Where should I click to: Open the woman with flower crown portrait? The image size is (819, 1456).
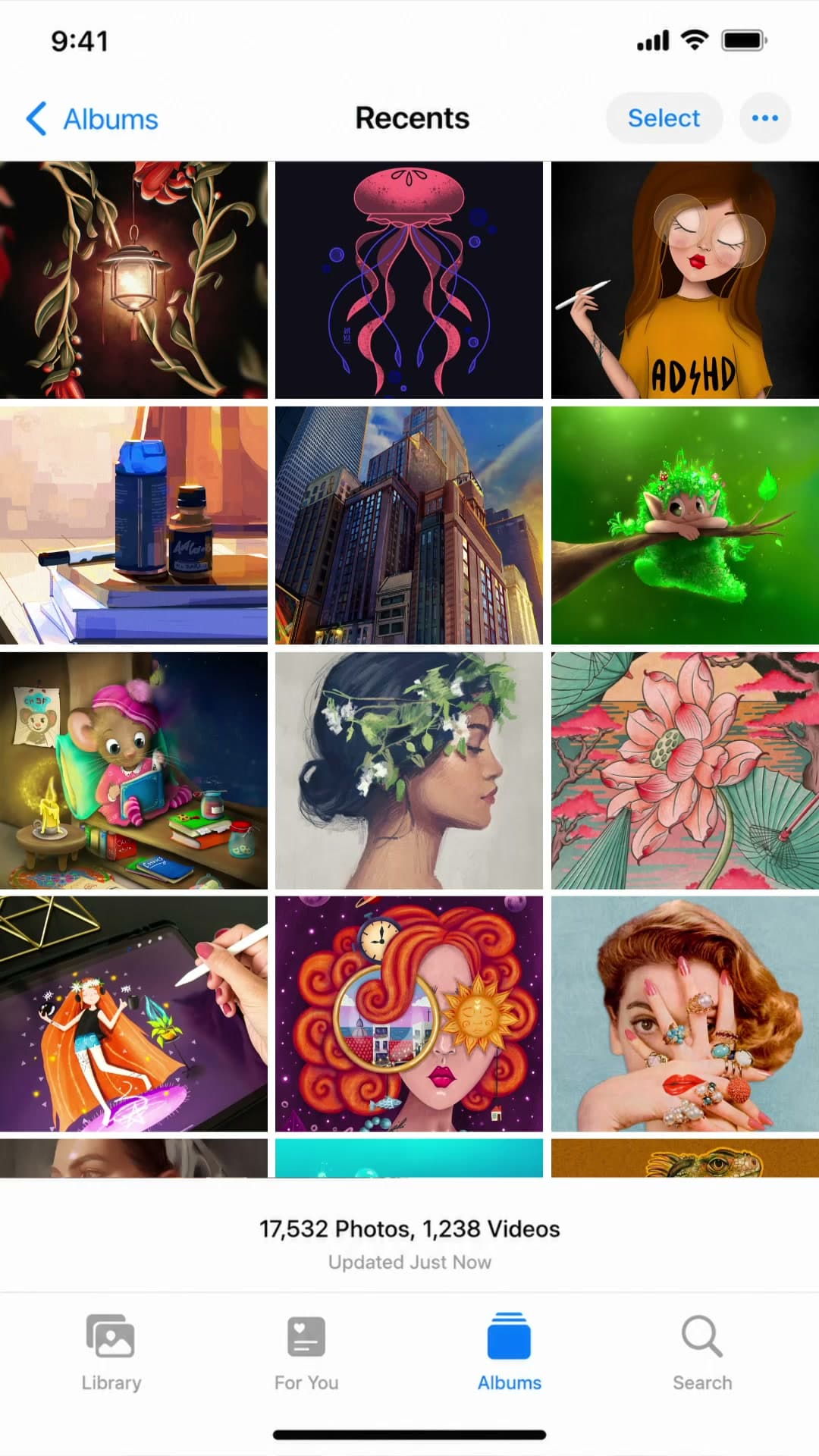[x=409, y=770]
